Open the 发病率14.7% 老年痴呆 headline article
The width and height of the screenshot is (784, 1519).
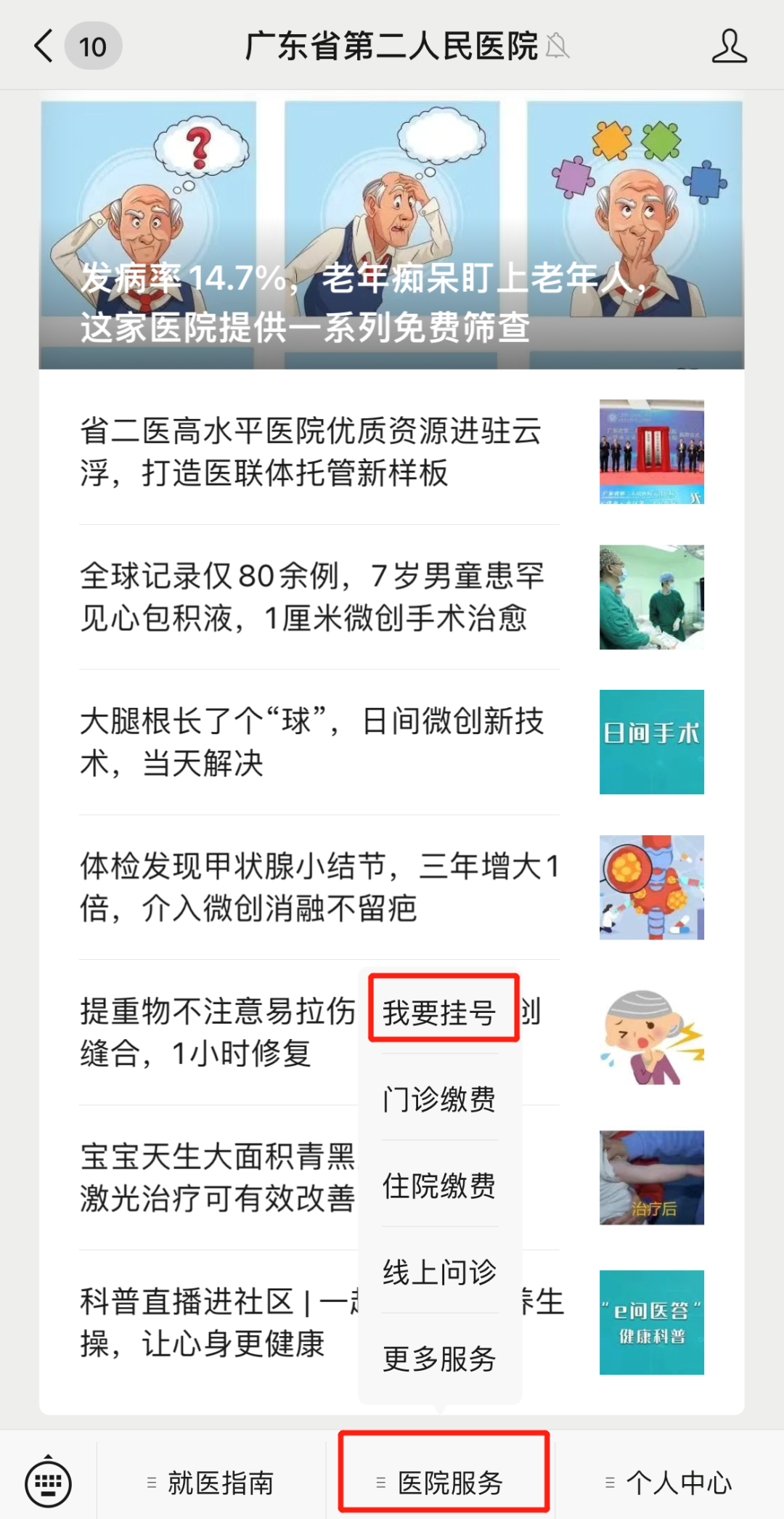(x=391, y=235)
